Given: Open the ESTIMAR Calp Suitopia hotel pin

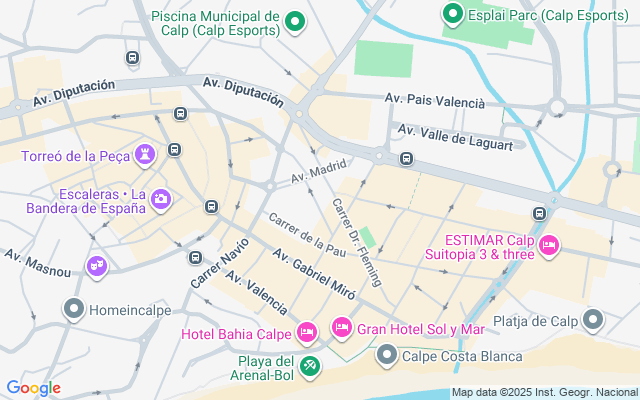Looking at the screenshot, I should pos(548,245).
